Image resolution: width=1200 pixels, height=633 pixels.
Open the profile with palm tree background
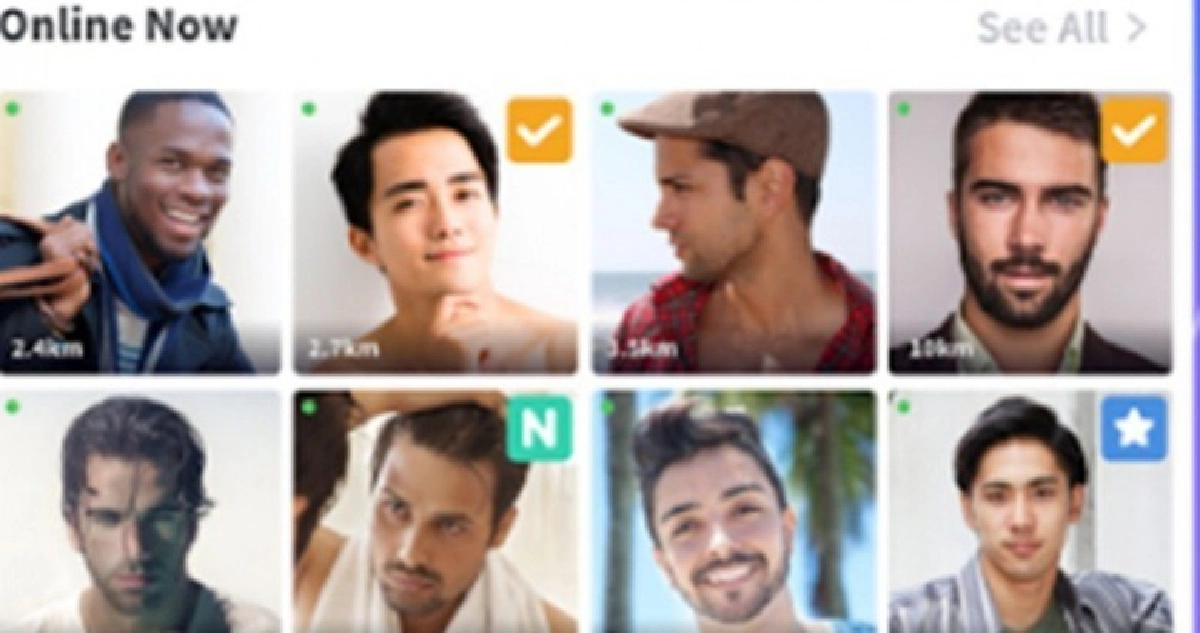click(x=733, y=511)
